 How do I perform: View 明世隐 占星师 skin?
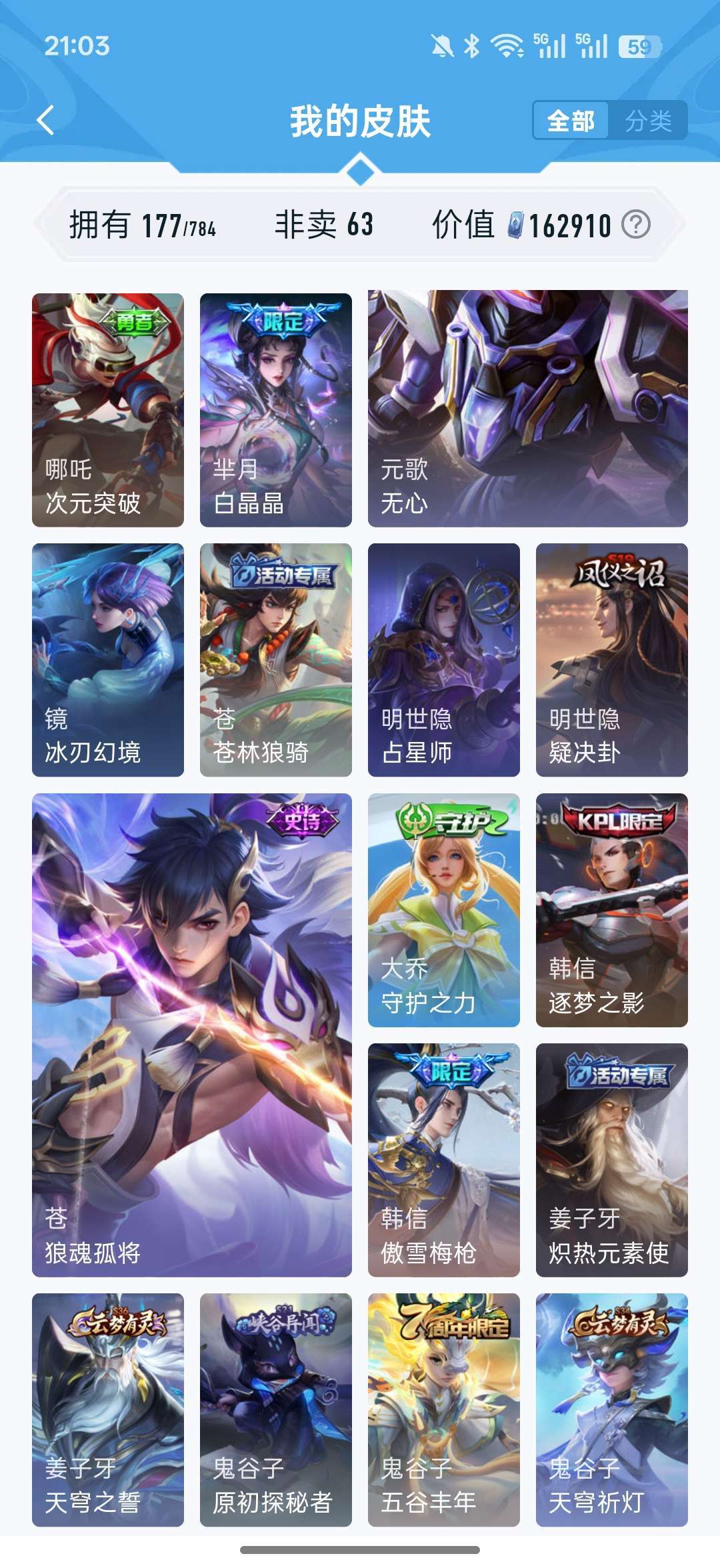(444, 660)
